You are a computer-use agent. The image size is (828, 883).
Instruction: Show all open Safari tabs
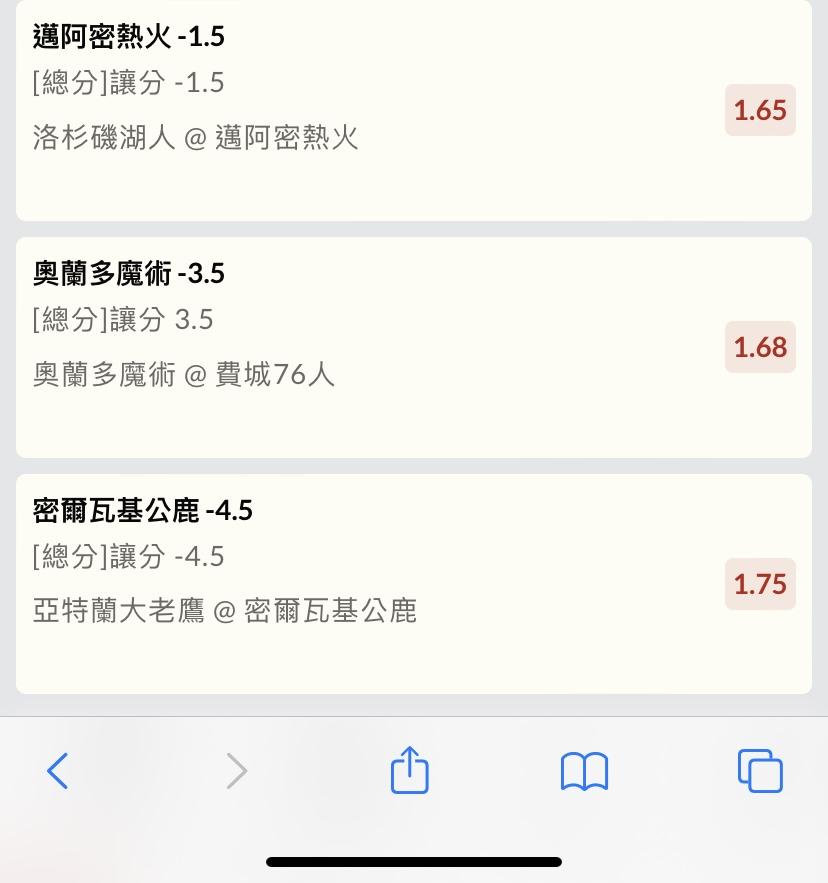click(x=760, y=771)
